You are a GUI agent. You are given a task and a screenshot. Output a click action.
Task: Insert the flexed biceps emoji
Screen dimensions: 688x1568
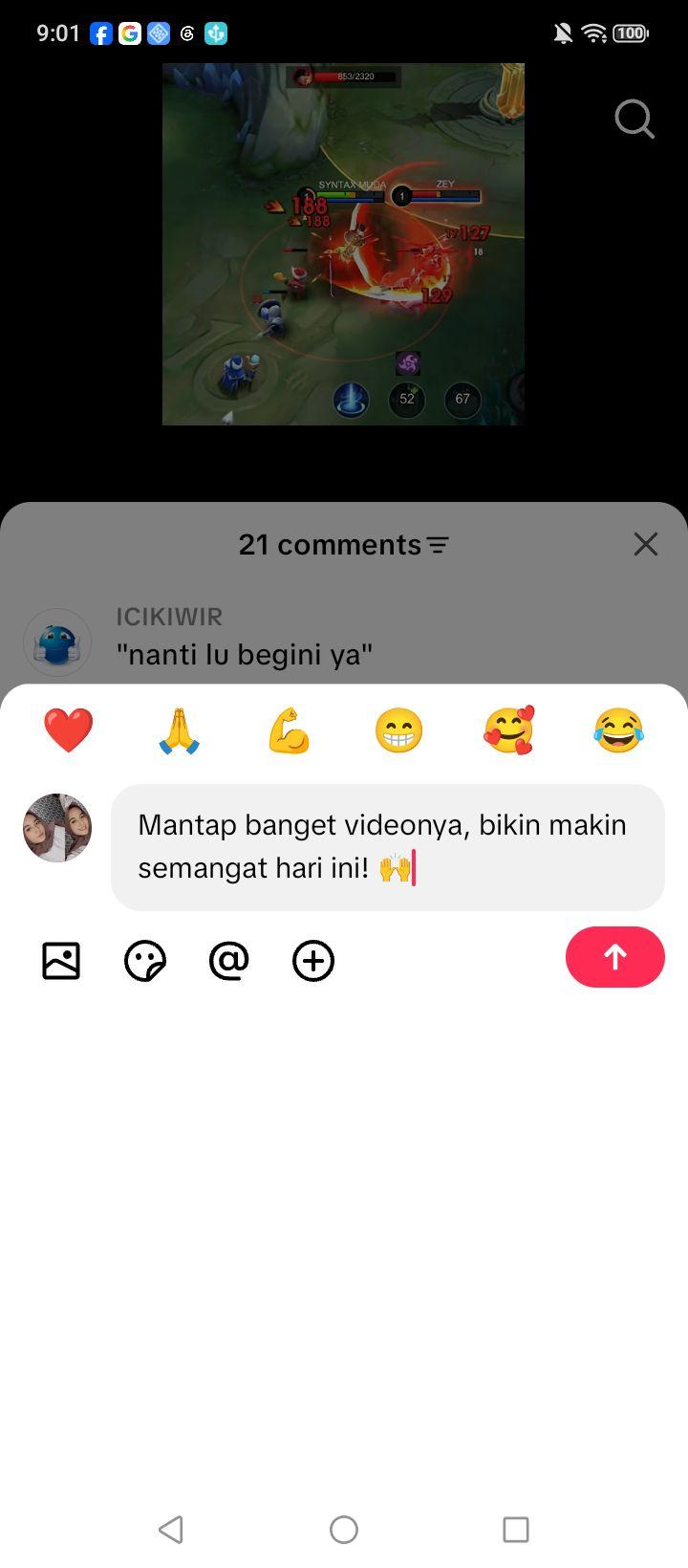(289, 730)
